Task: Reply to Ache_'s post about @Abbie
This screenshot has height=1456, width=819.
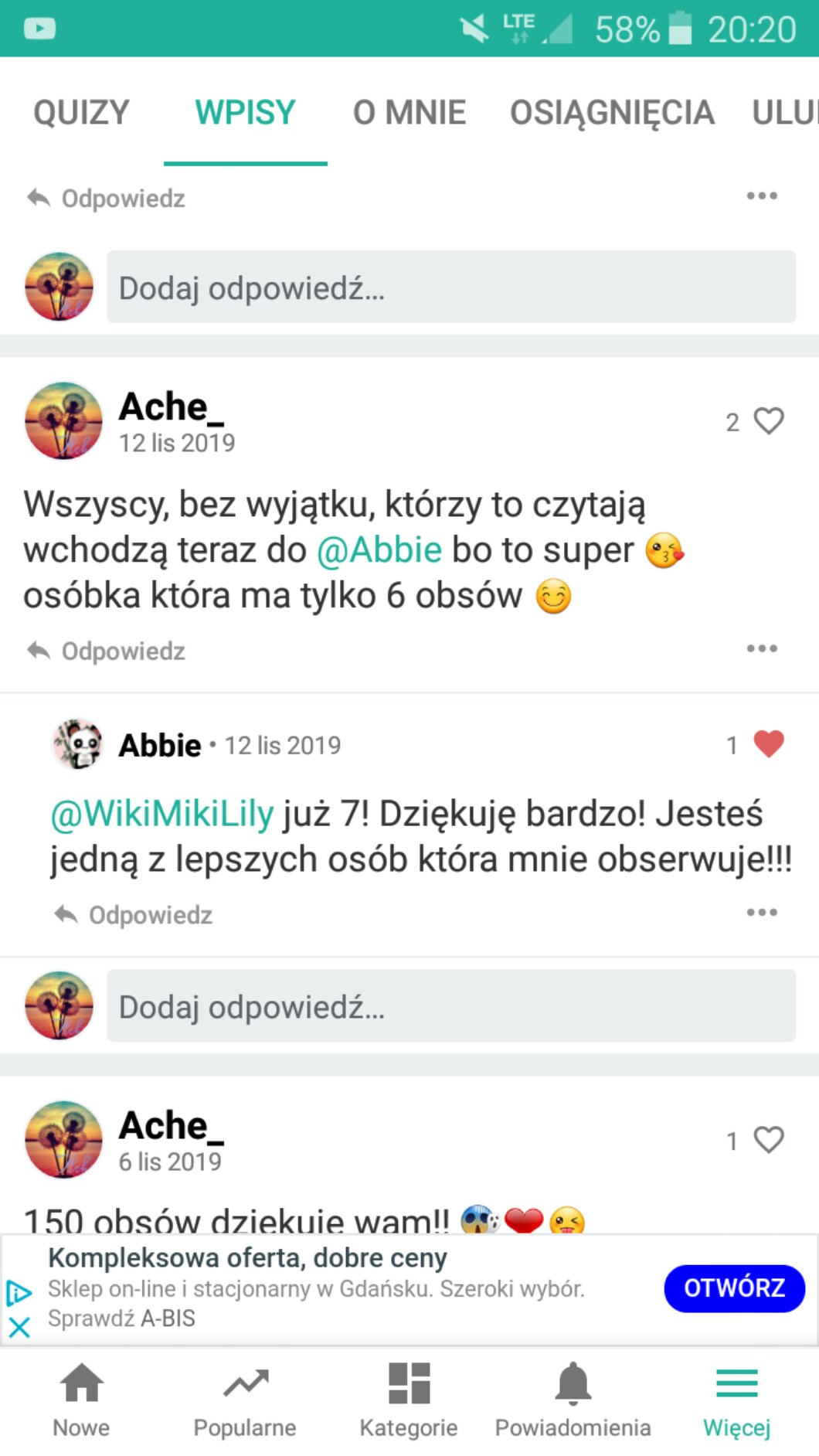Action: click(x=107, y=651)
